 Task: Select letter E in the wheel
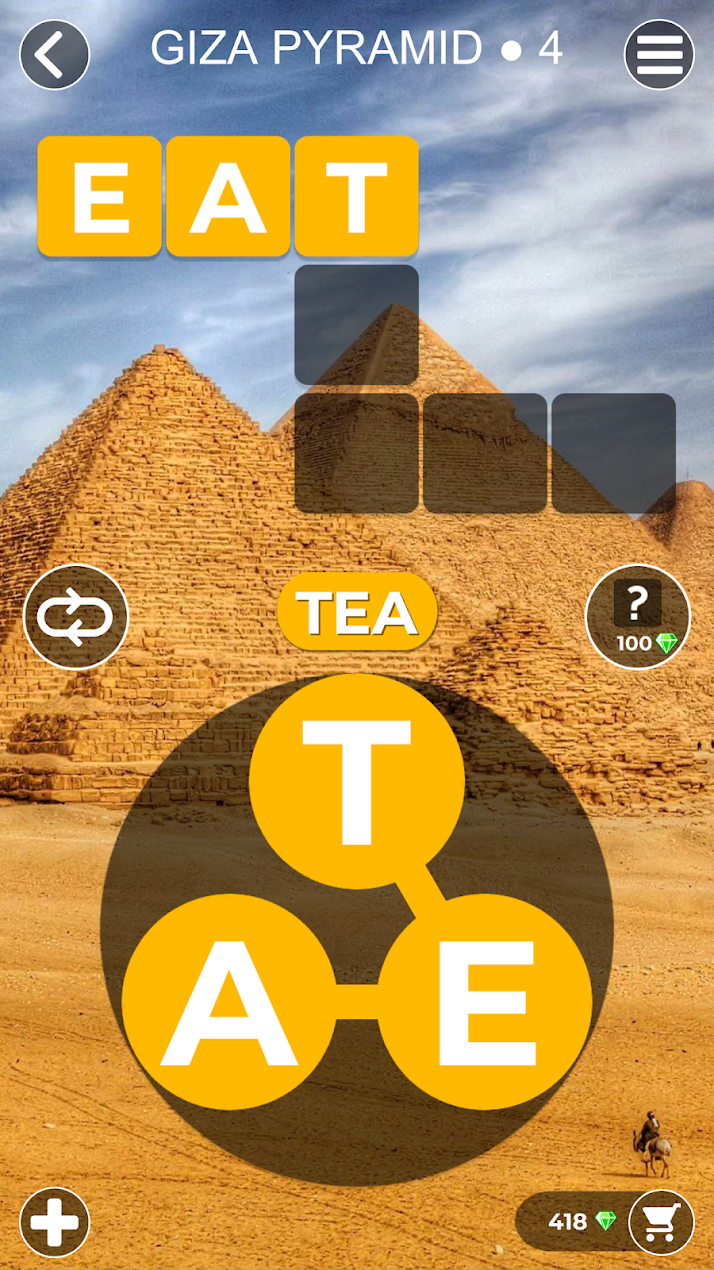tap(485, 1001)
